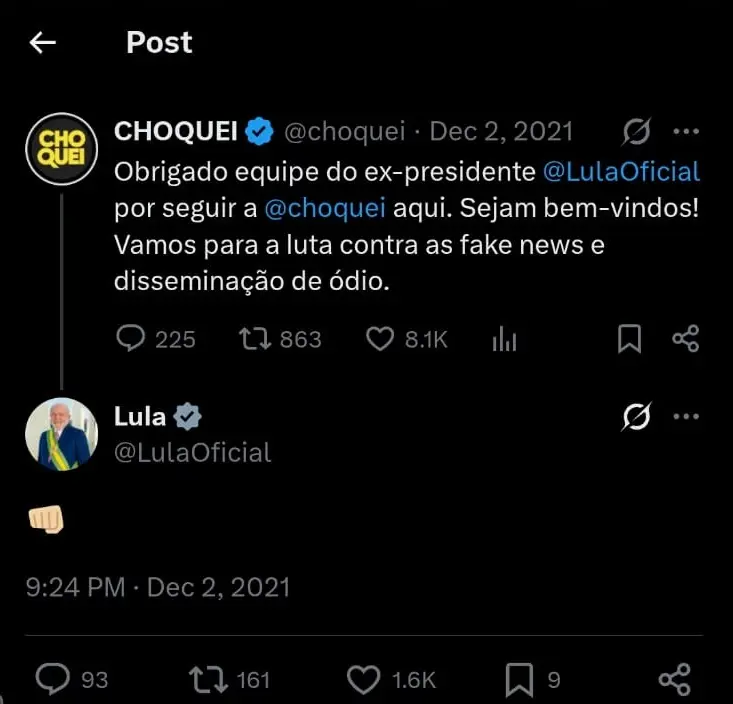Share Lula's post

pos(675,680)
